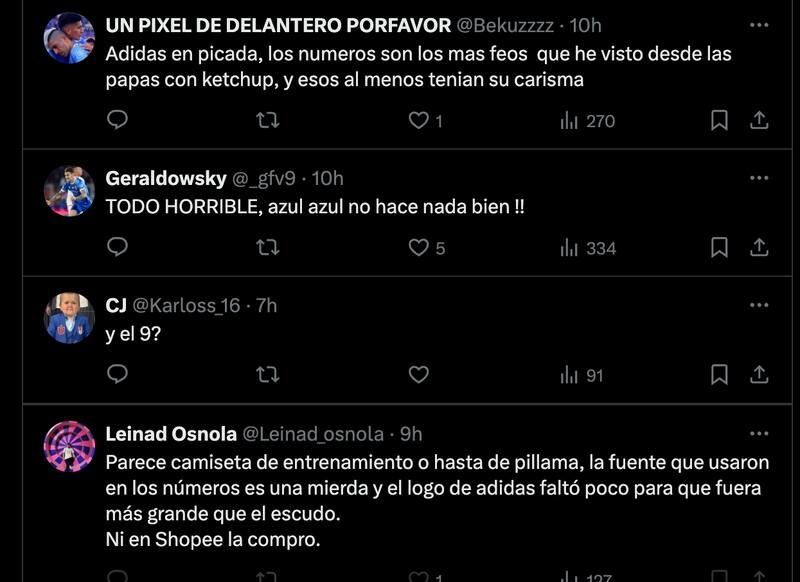Like the tweet by @Bekuzzzz

point(419,120)
